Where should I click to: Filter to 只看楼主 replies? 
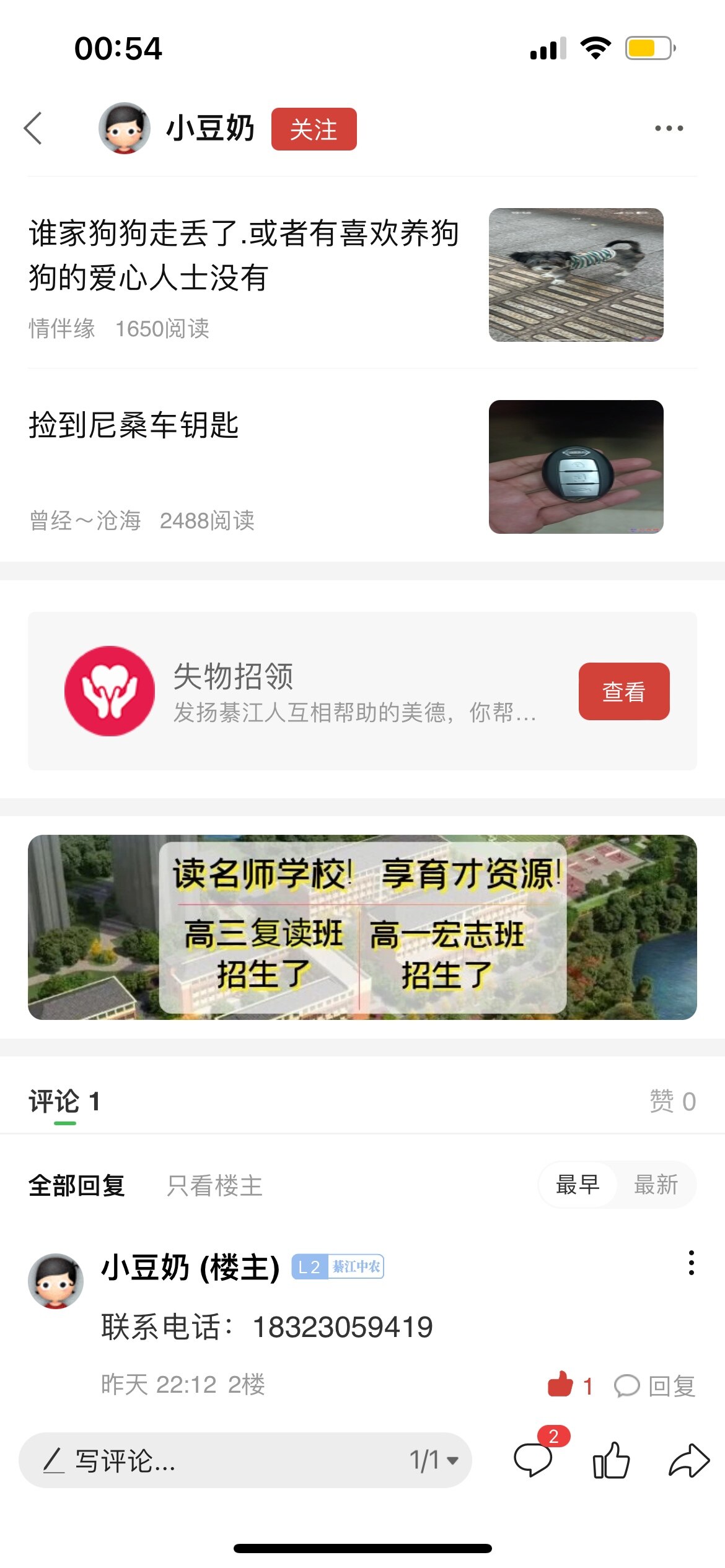click(214, 1185)
